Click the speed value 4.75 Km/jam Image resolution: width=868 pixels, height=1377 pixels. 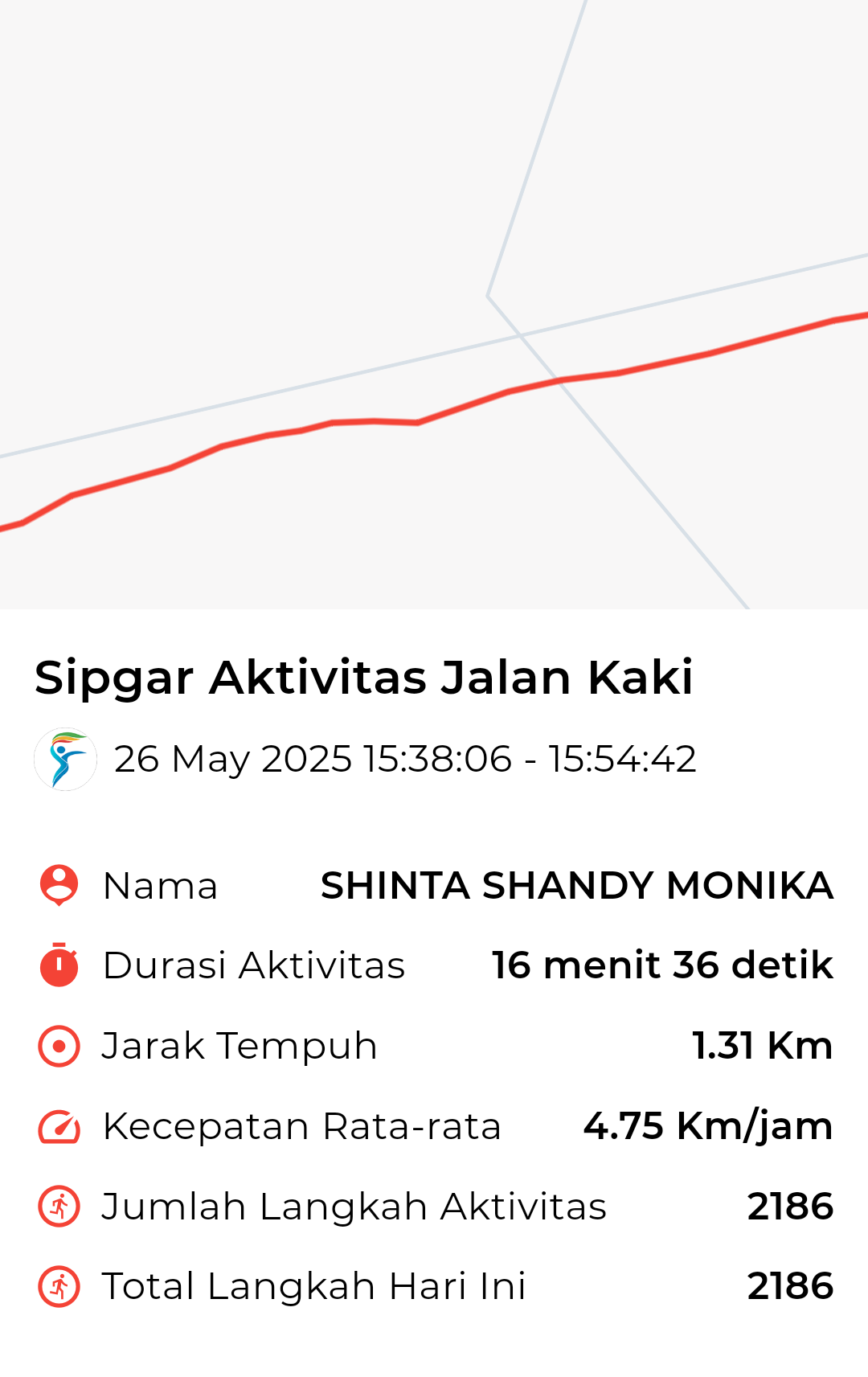pyautogui.click(x=707, y=1126)
